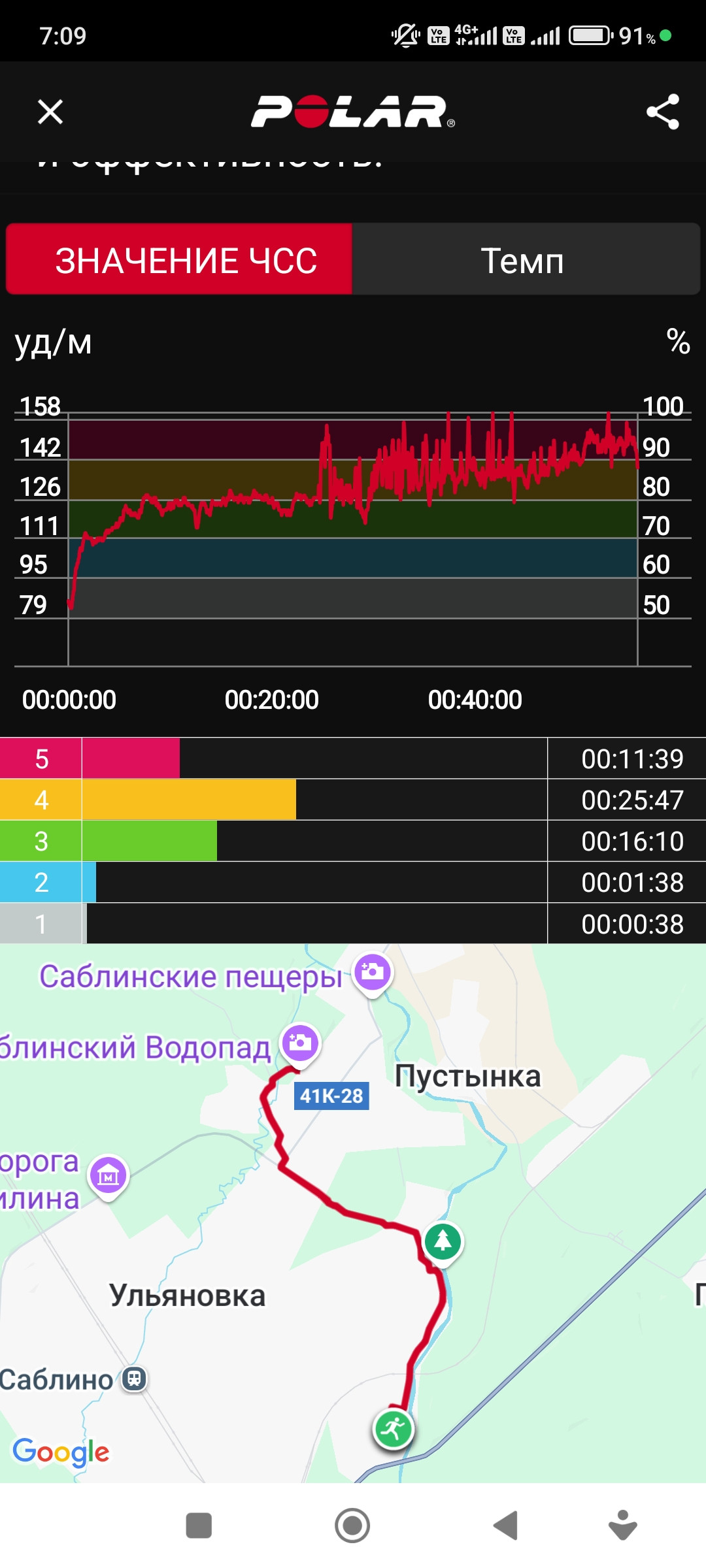Tap the Саблинский Водопад map marker
Image resolution: width=706 pixels, height=1568 pixels.
[x=300, y=1044]
